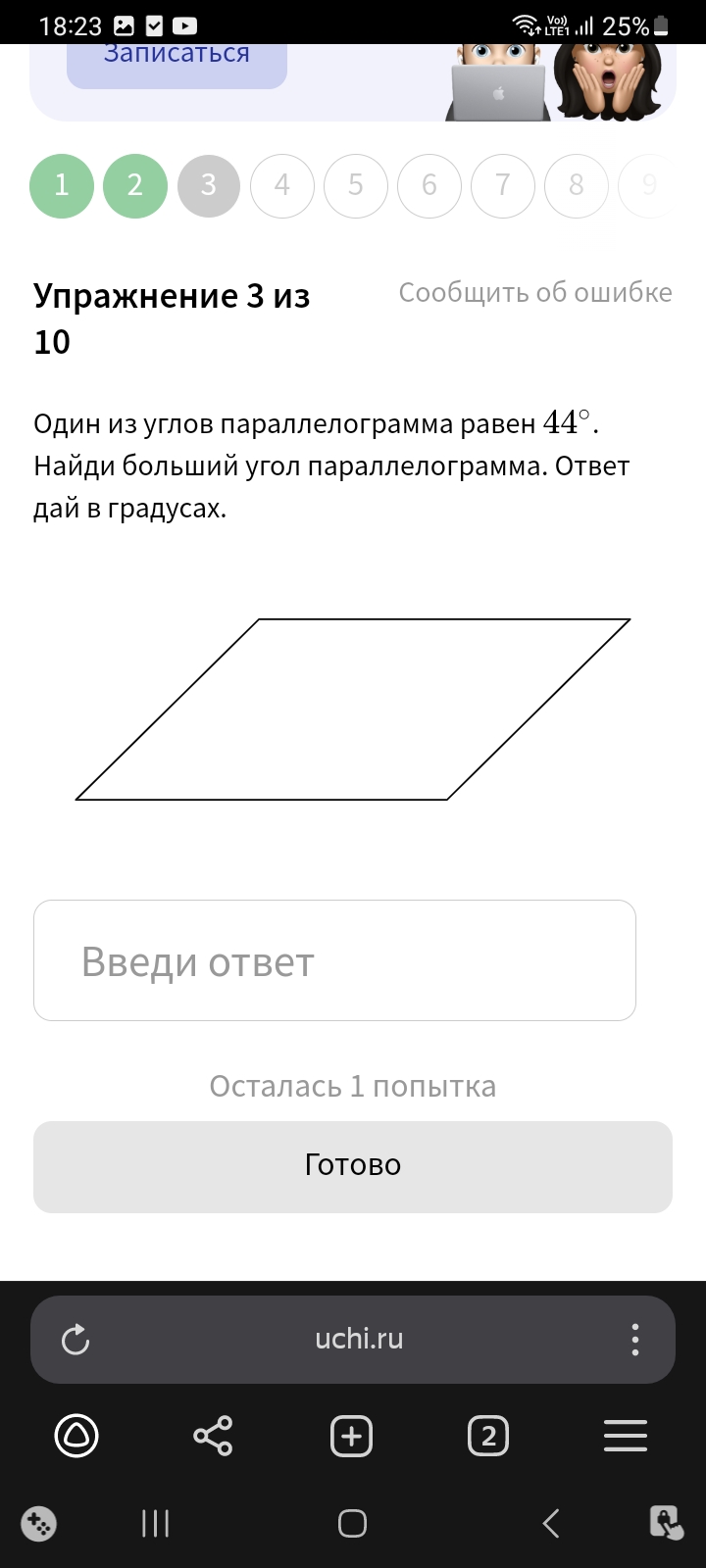
Task: Go back using system navigation
Action: 551,1524
